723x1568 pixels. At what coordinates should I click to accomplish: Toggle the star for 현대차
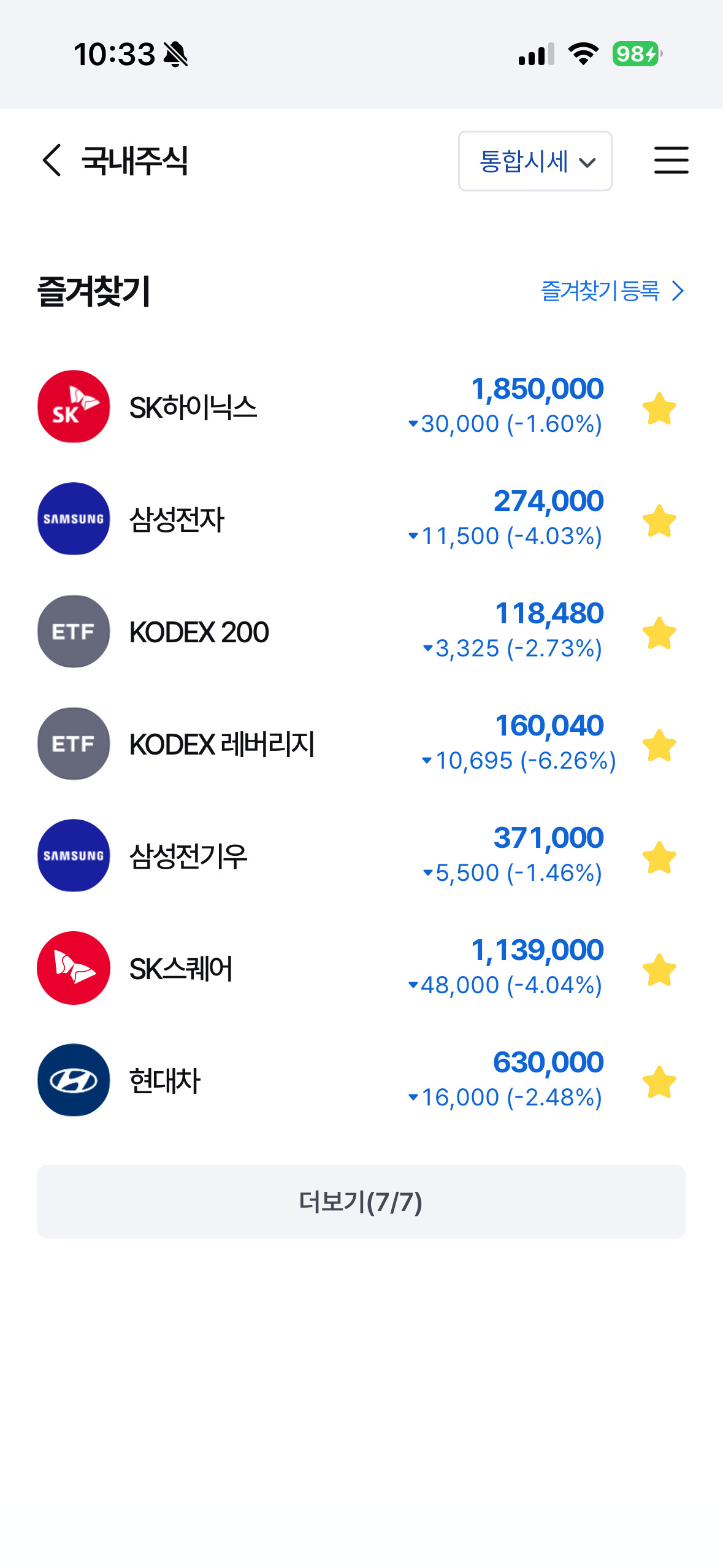[659, 1082]
